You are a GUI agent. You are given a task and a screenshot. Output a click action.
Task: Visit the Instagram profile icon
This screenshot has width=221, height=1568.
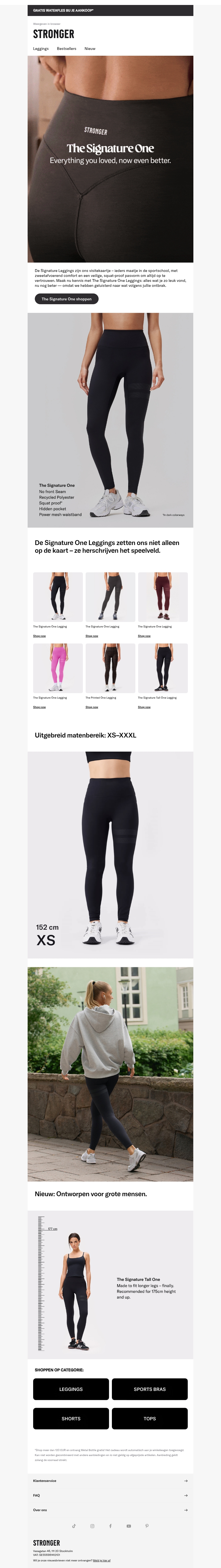92,1526
